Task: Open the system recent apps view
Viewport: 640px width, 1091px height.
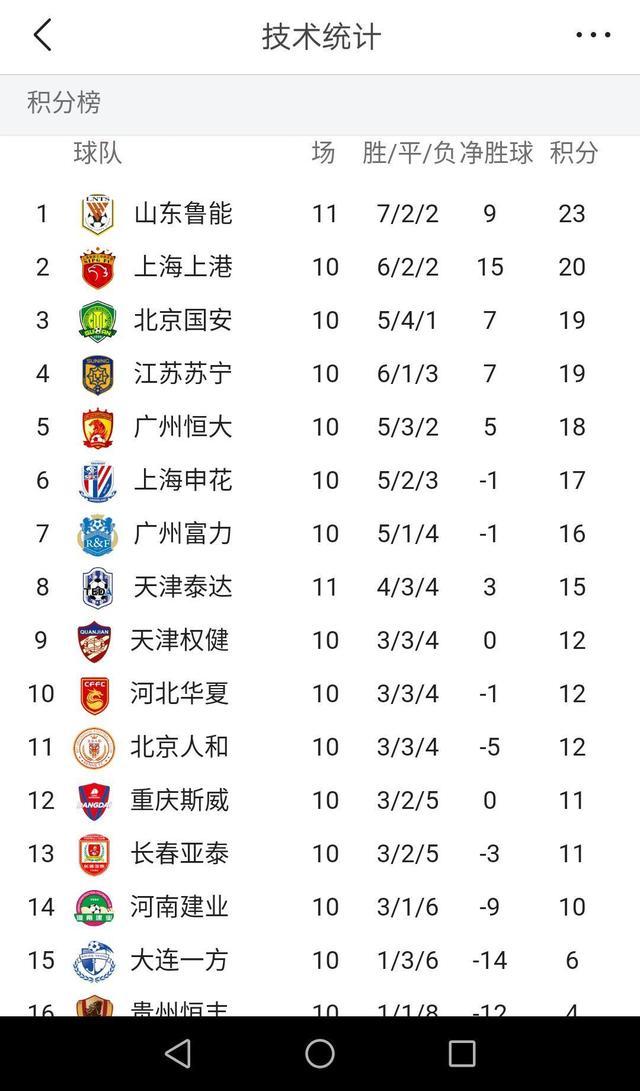Action: point(462,1054)
